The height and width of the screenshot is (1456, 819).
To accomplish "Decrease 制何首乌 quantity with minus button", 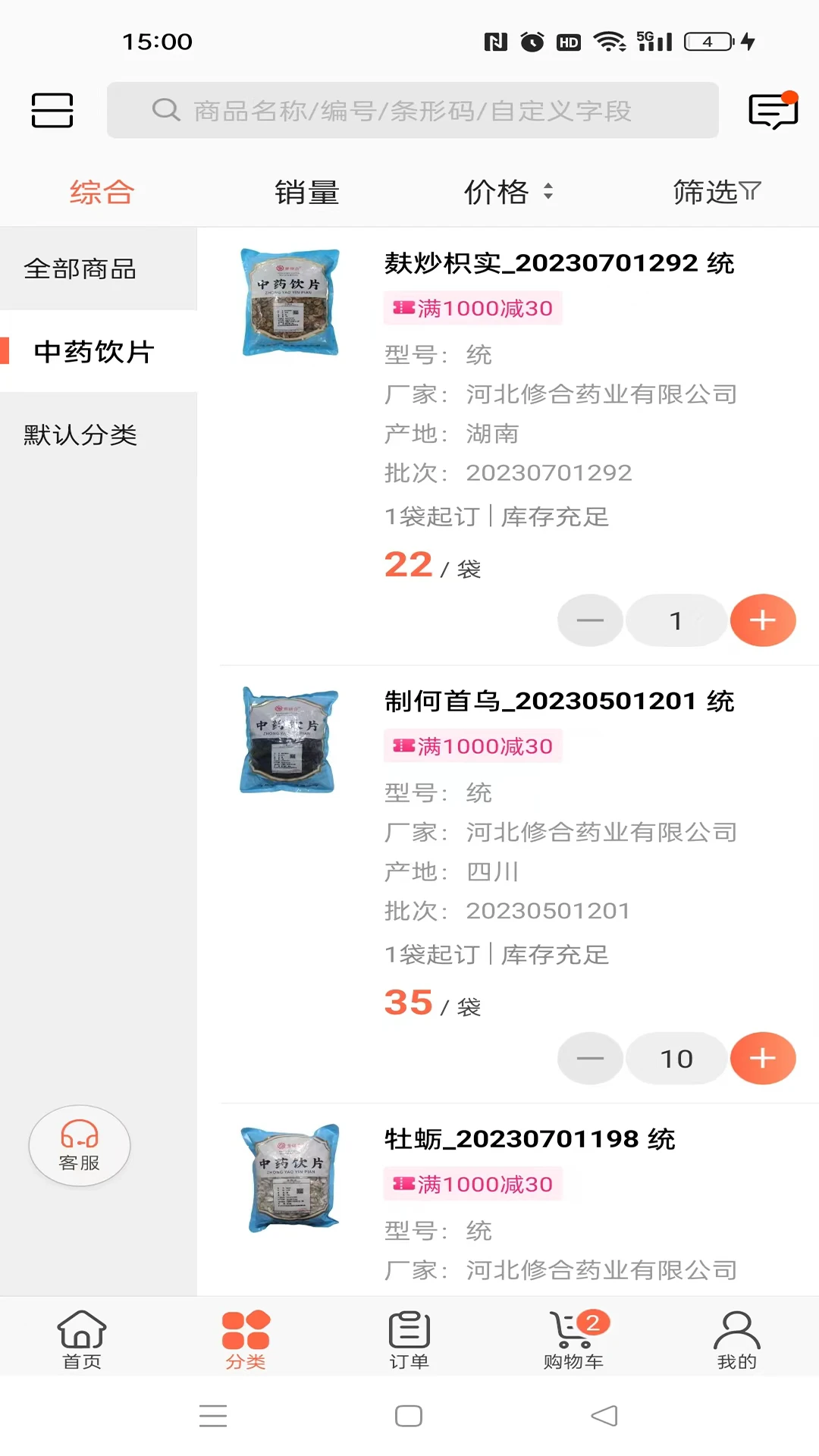I will (590, 1058).
